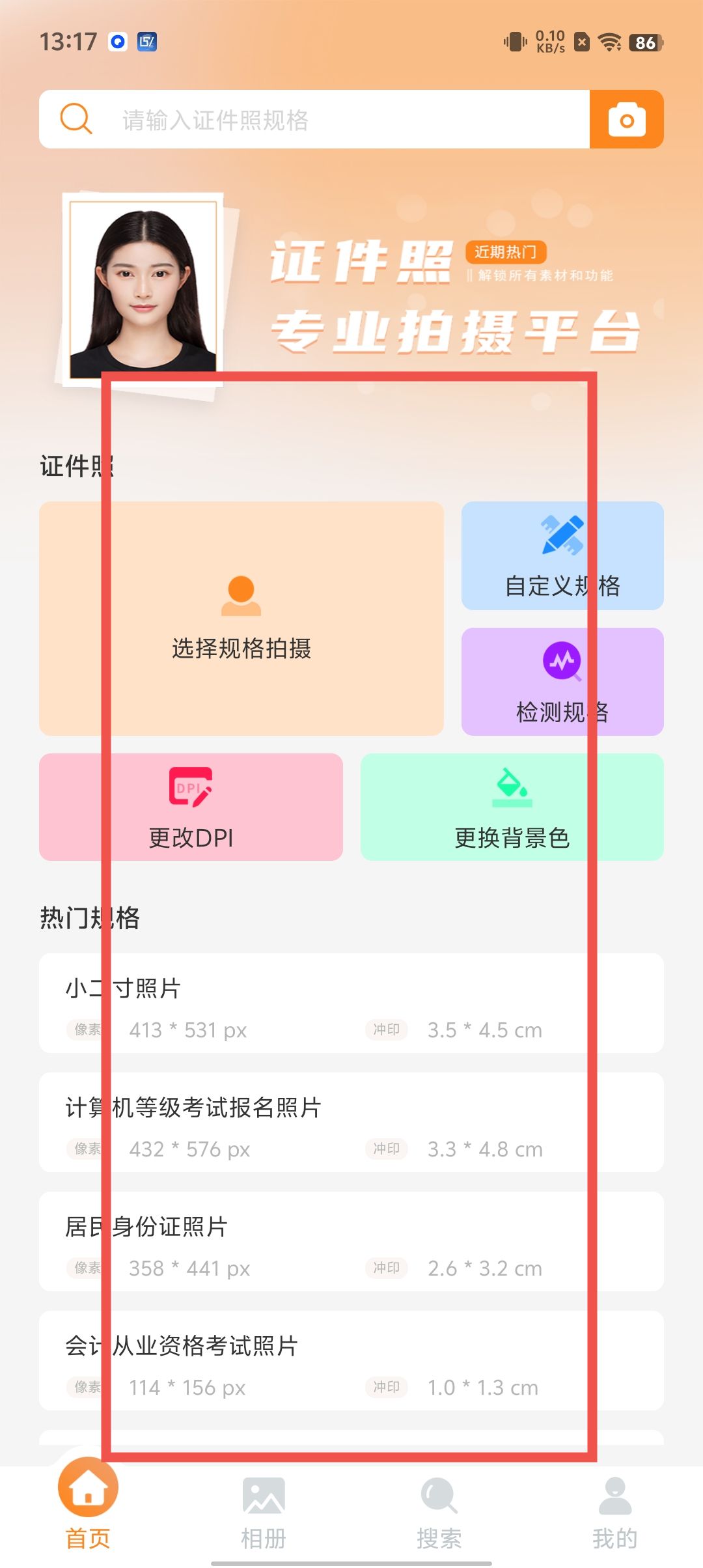Open 更改DPI card
Screen dimensions: 703x1568
[191, 807]
